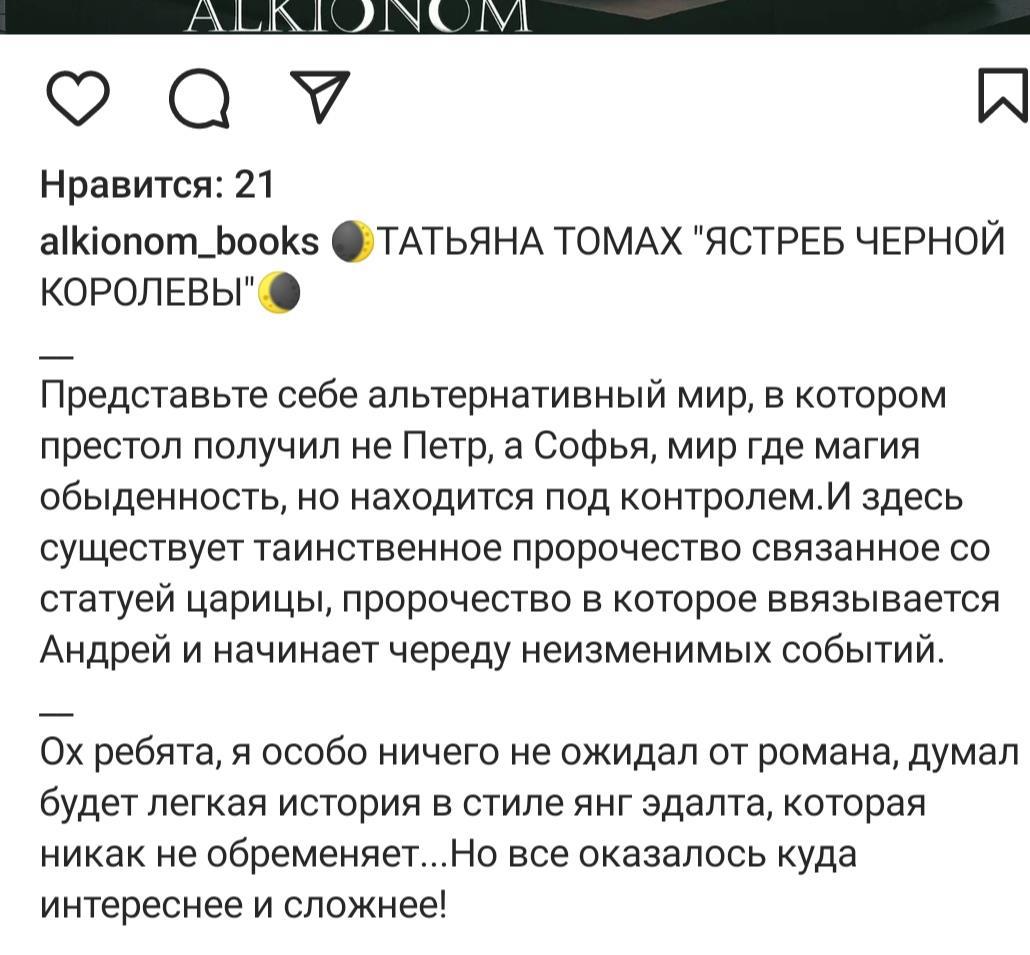Viewport: 1030px width, 955px height.
Task: Like the alkionom_books post
Action: [x=78, y=101]
